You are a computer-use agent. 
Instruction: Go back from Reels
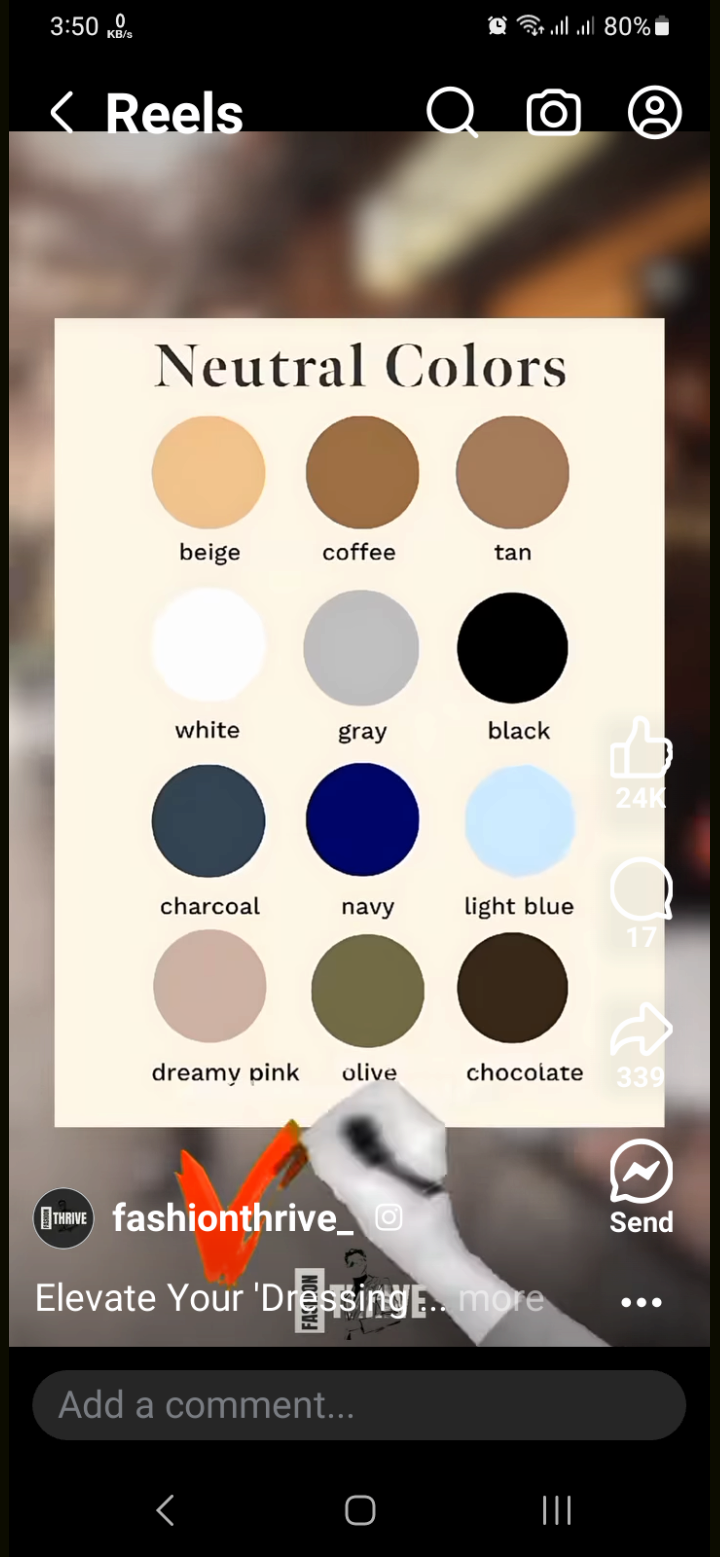(62, 113)
